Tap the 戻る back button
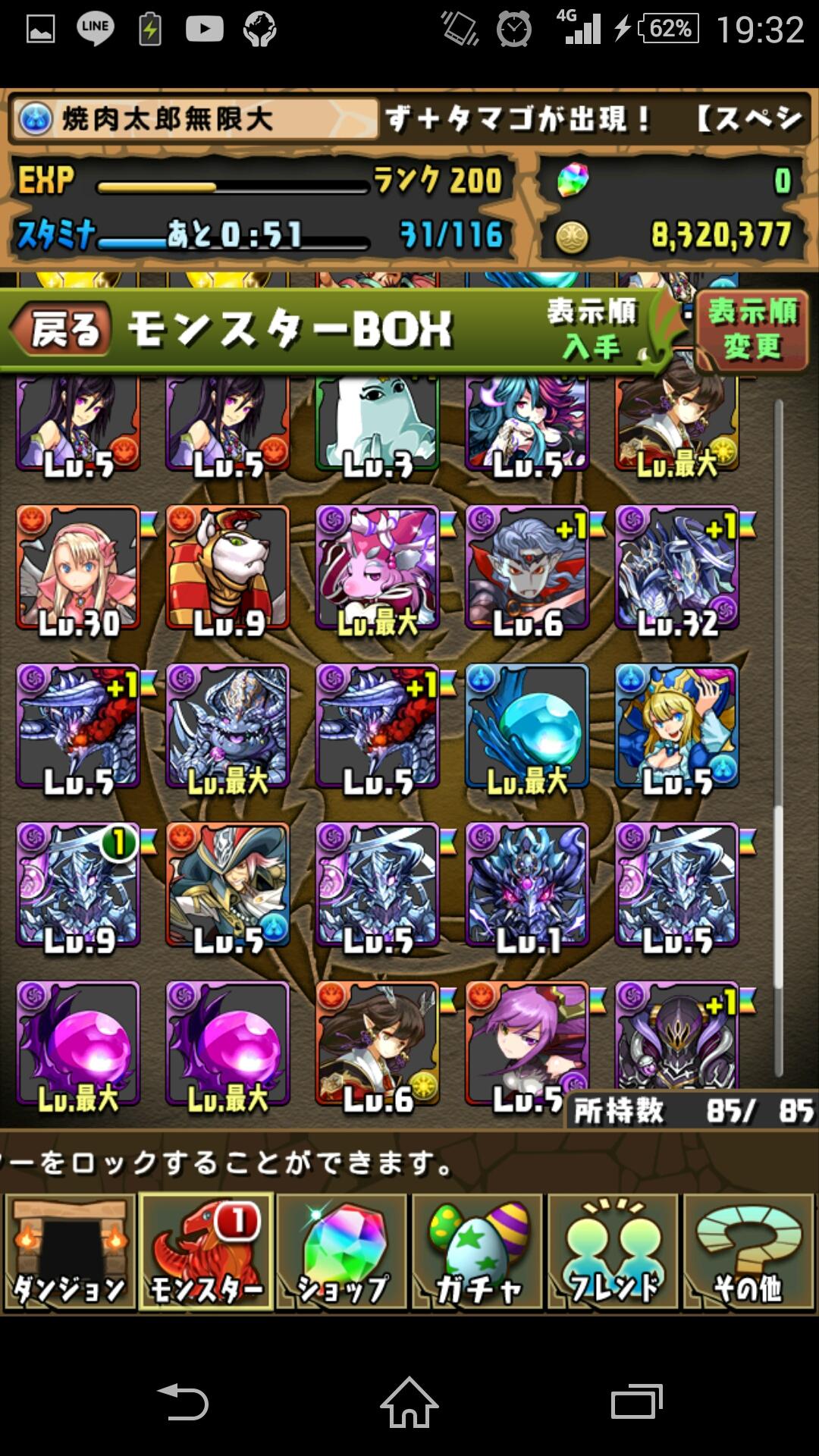This screenshot has height=1456, width=819. pos(61,331)
